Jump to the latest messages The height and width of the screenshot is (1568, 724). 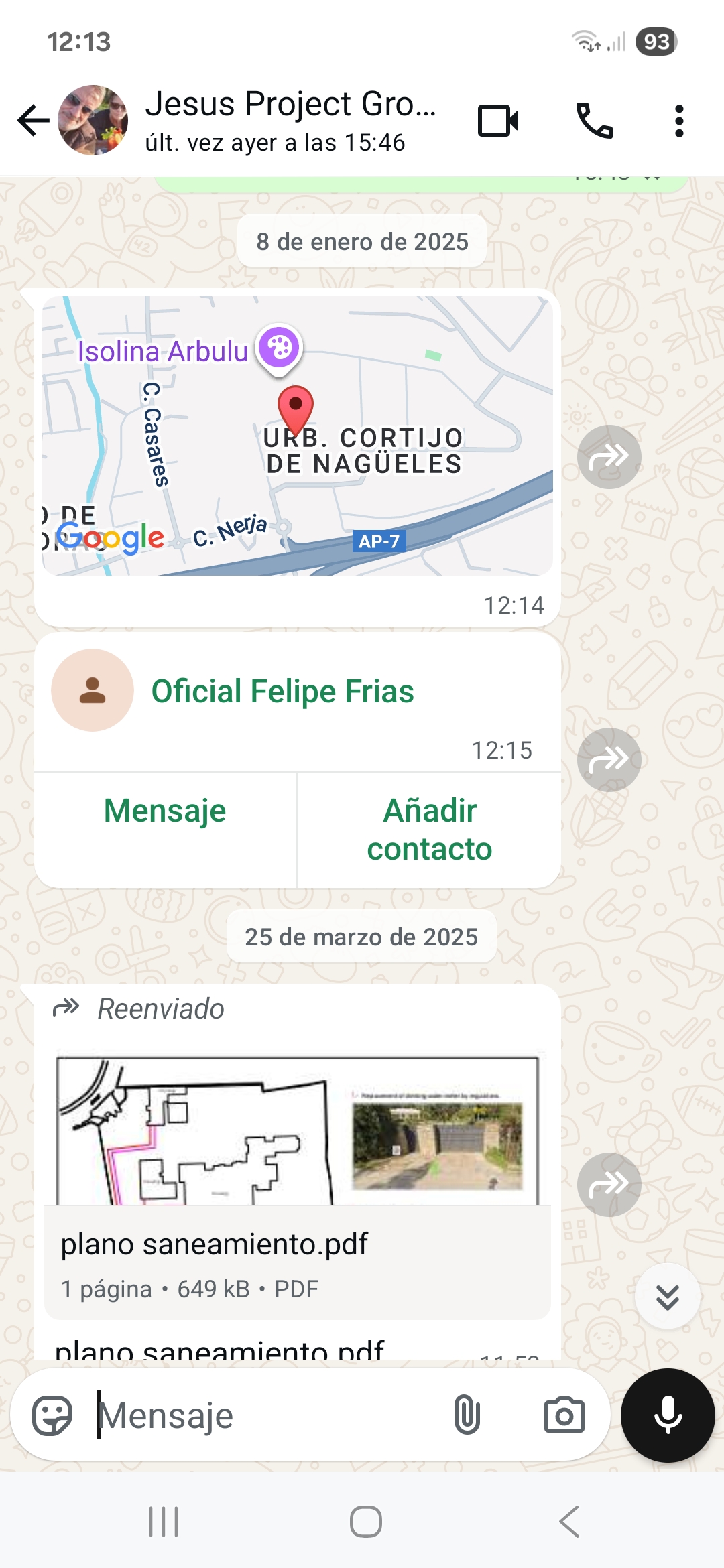[x=667, y=1297]
